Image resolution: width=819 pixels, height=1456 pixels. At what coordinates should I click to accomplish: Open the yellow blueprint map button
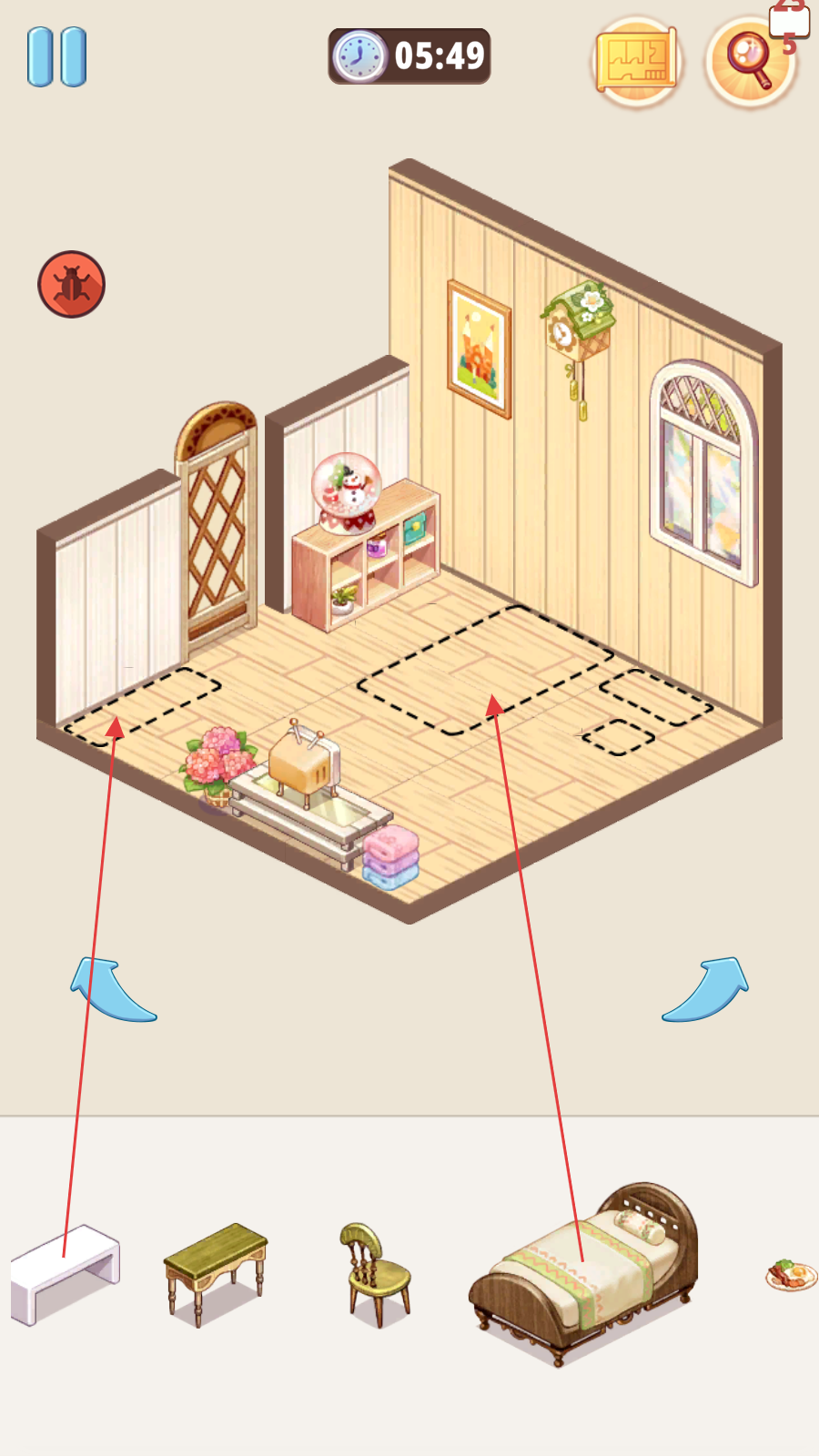636,61
